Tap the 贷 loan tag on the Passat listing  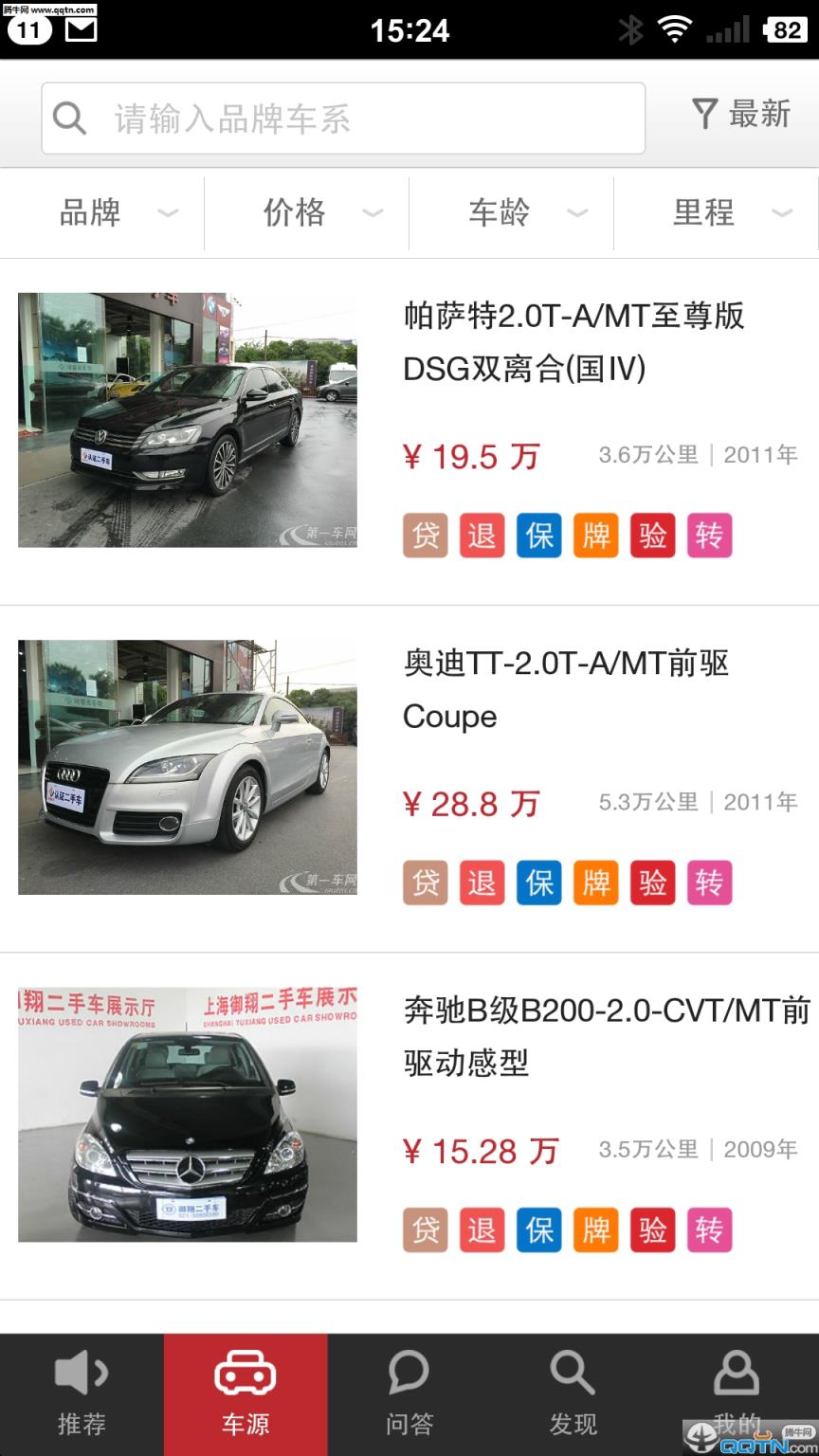pyautogui.click(x=425, y=535)
